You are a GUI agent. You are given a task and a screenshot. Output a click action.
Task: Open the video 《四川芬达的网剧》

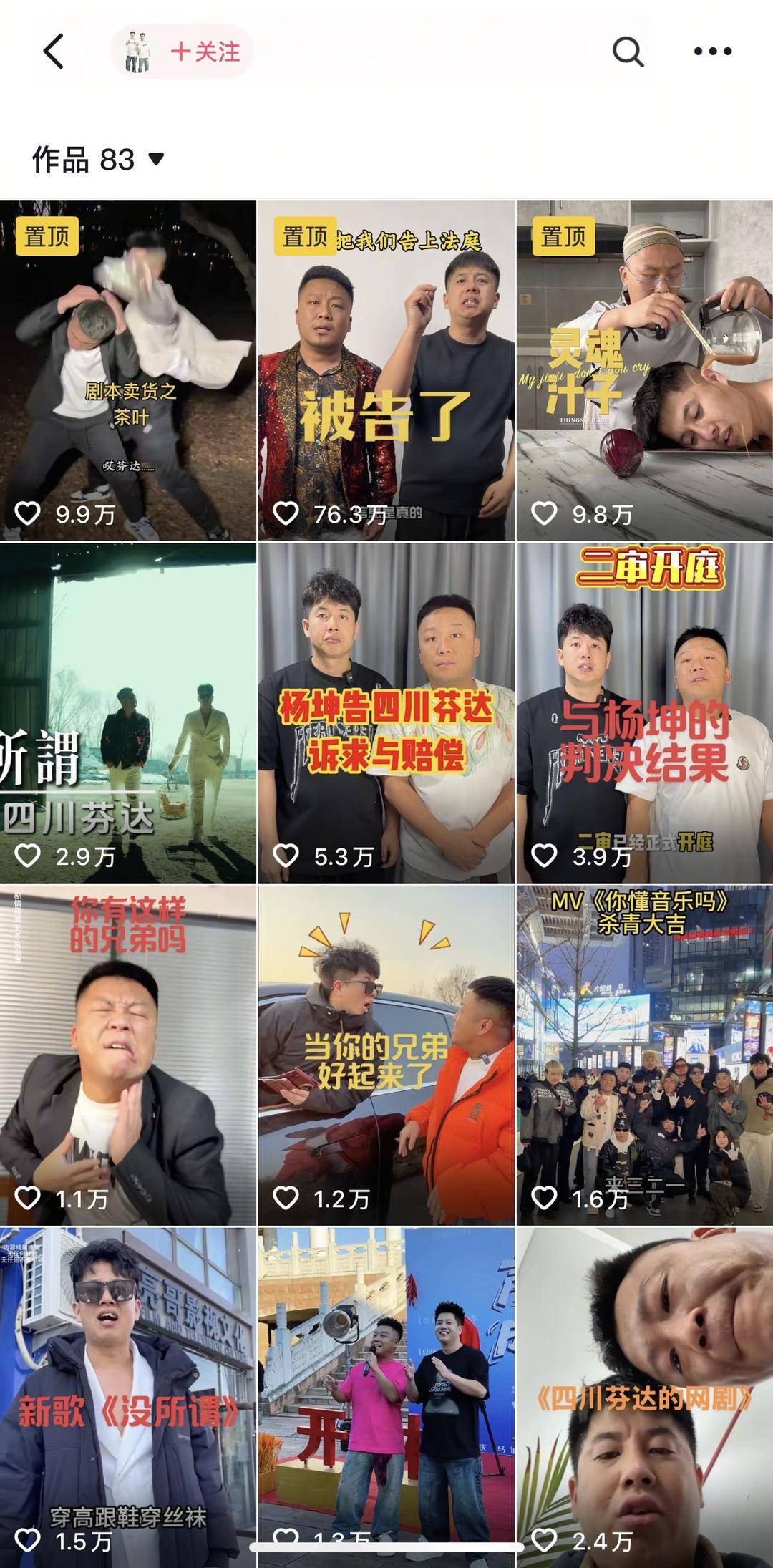[x=644, y=1396]
